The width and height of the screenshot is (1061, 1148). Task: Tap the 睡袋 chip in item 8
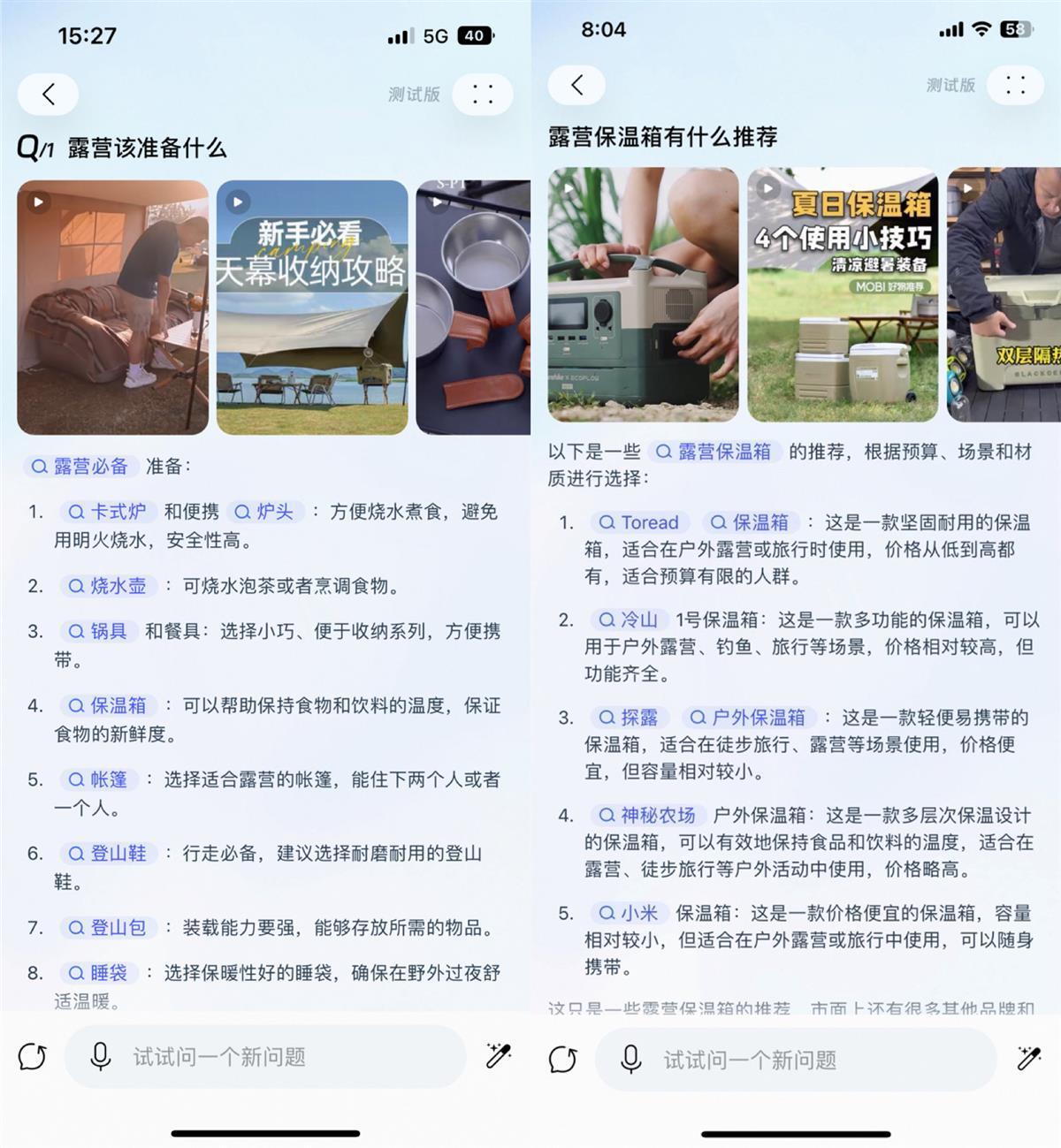click(100, 972)
